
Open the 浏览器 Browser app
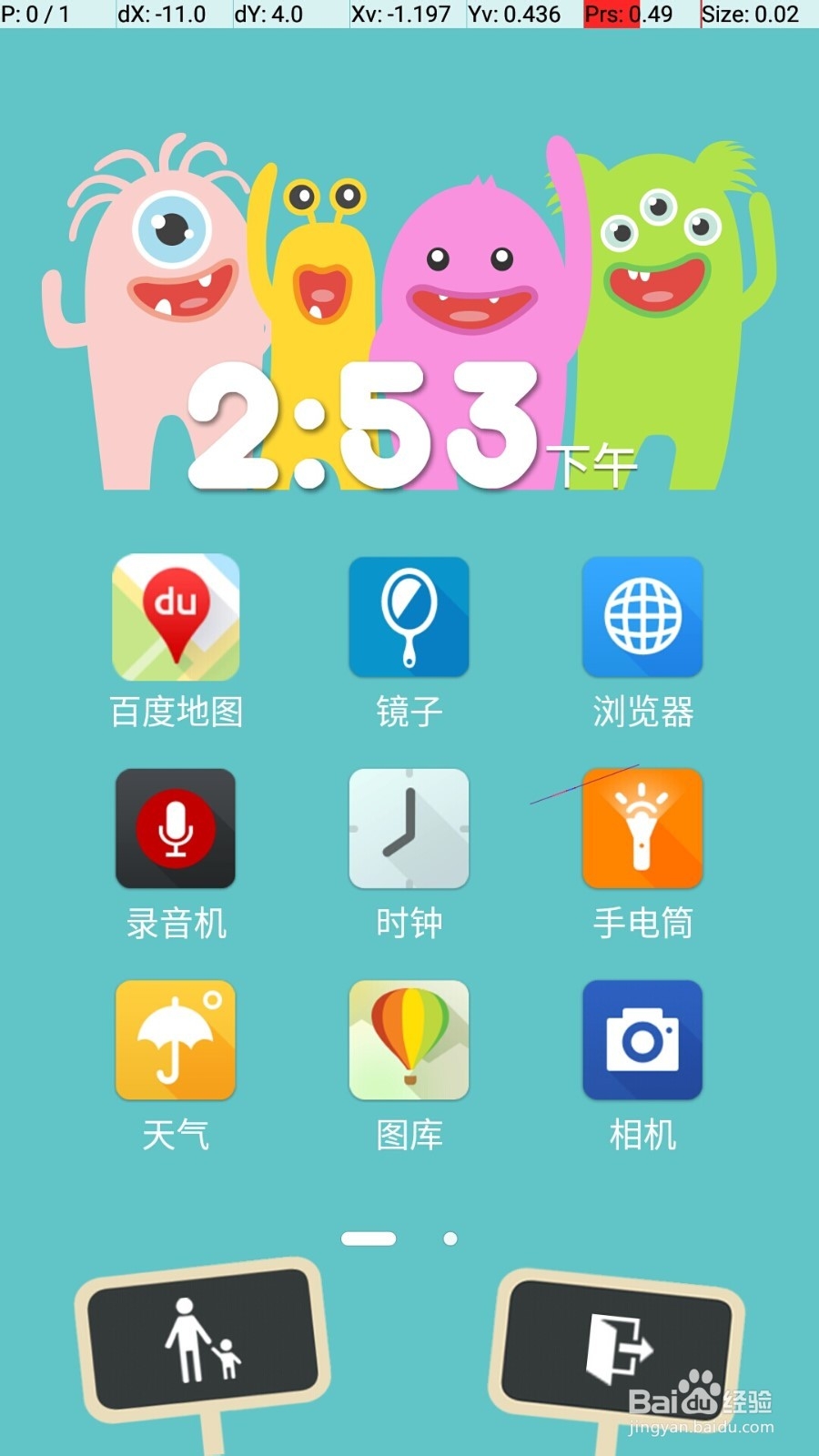pyautogui.click(x=642, y=617)
